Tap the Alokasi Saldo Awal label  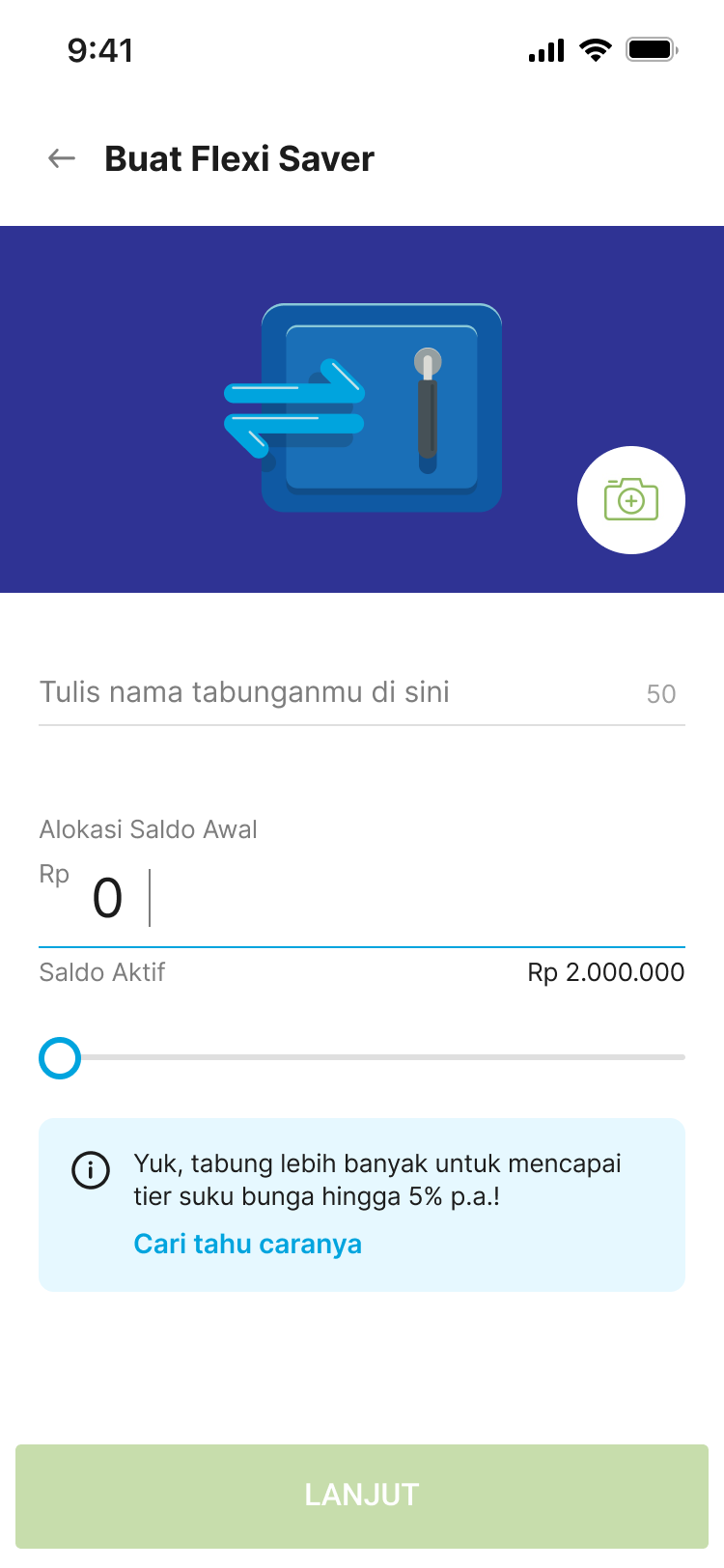[147, 828]
